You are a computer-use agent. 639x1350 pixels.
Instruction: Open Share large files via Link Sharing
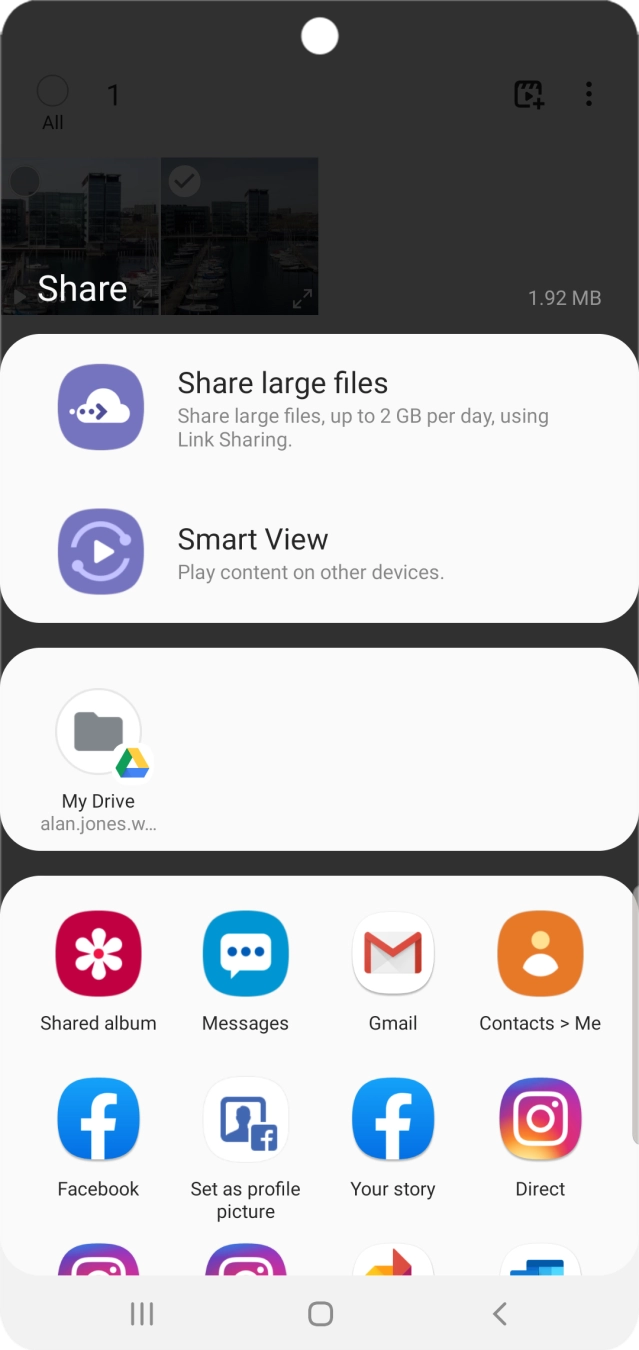pyautogui.click(x=319, y=409)
